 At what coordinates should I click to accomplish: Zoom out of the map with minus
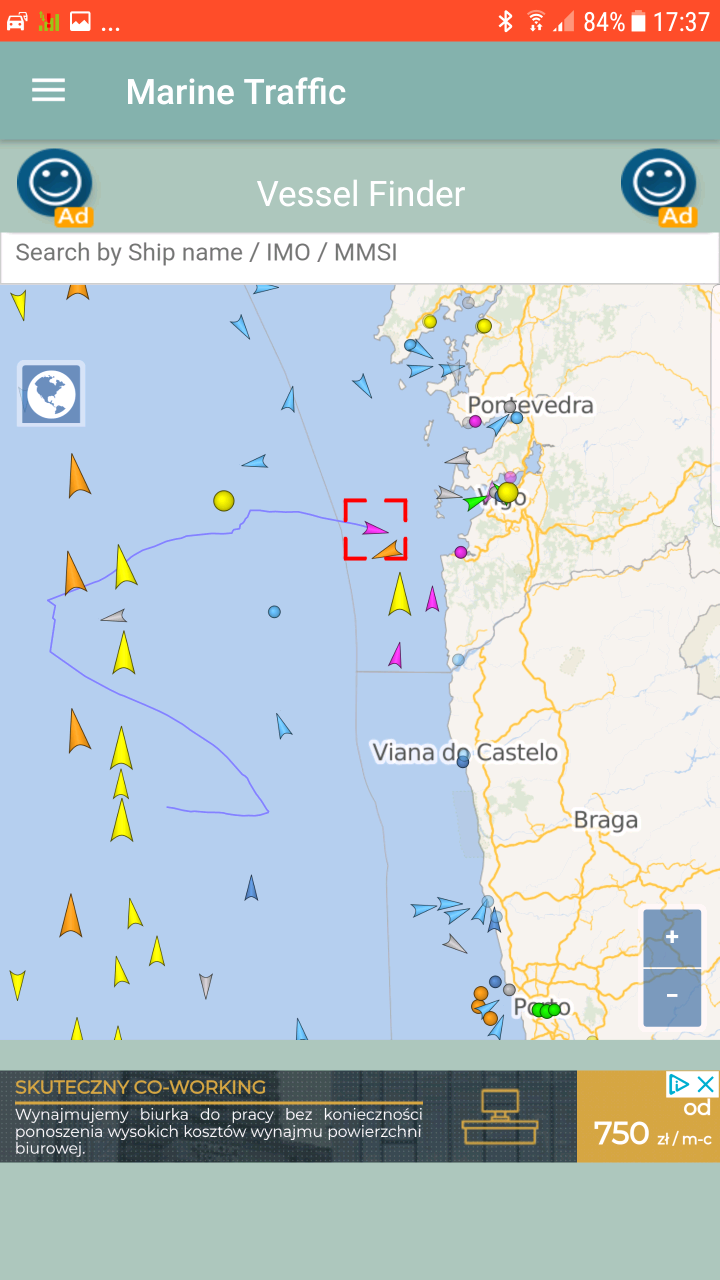click(x=672, y=997)
